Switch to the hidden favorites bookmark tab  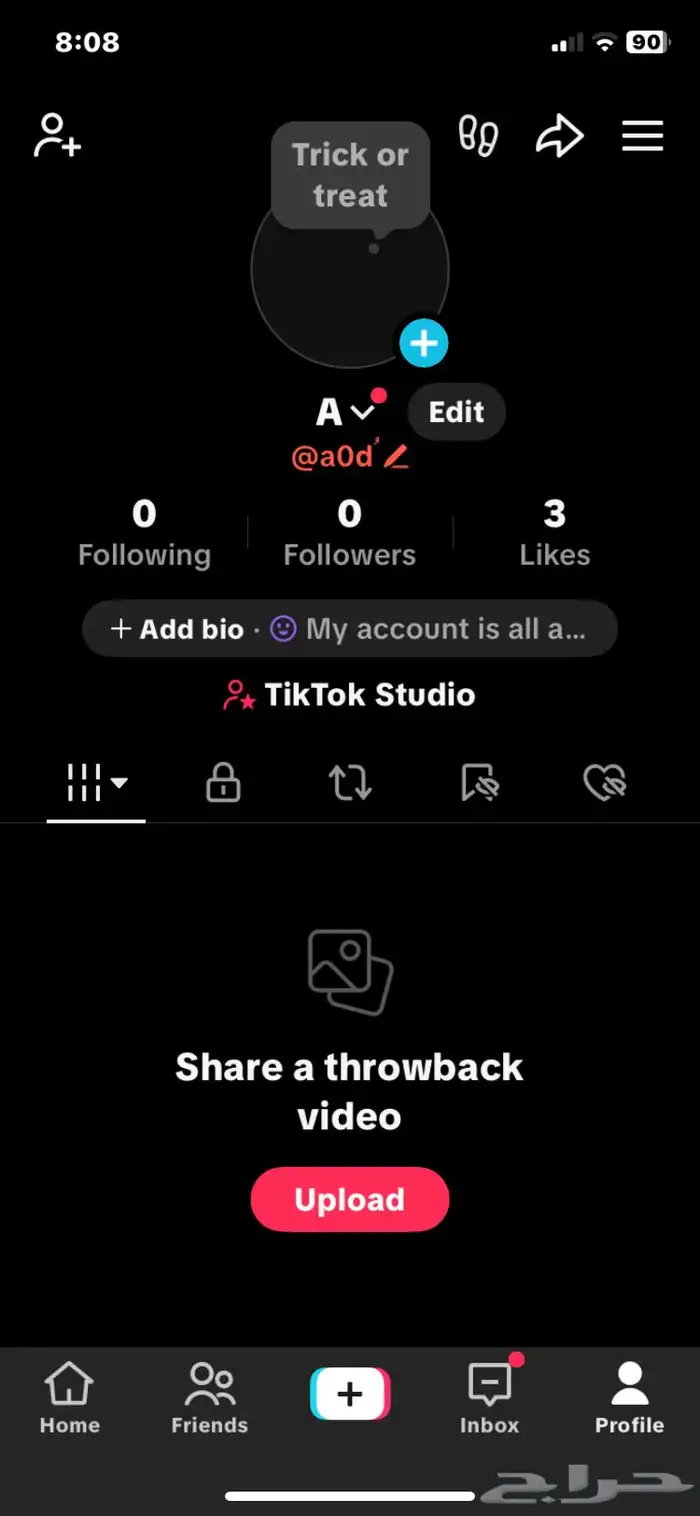pos(479,783)
